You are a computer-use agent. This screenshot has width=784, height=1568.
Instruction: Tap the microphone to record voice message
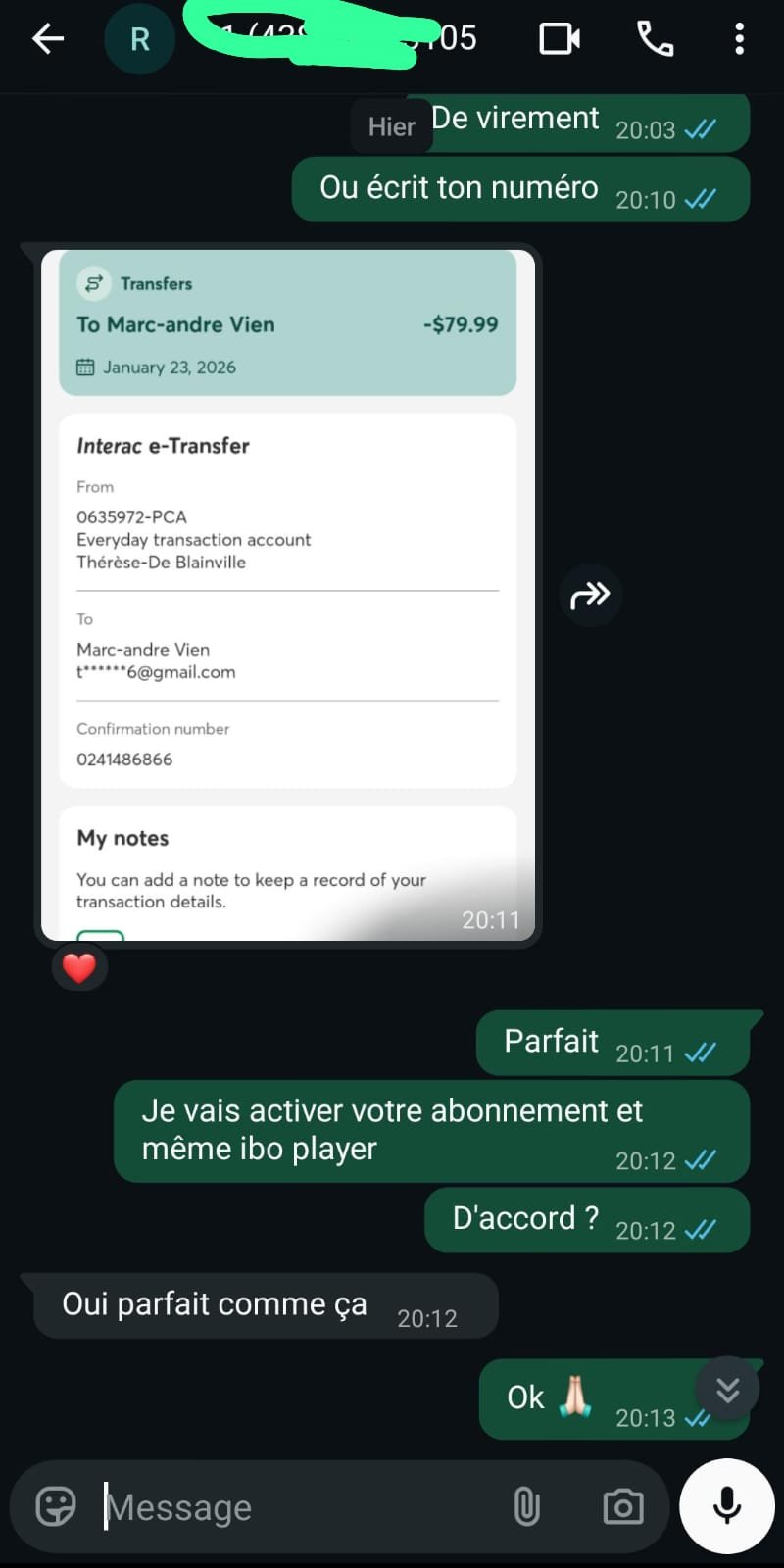coord(725,1506)
